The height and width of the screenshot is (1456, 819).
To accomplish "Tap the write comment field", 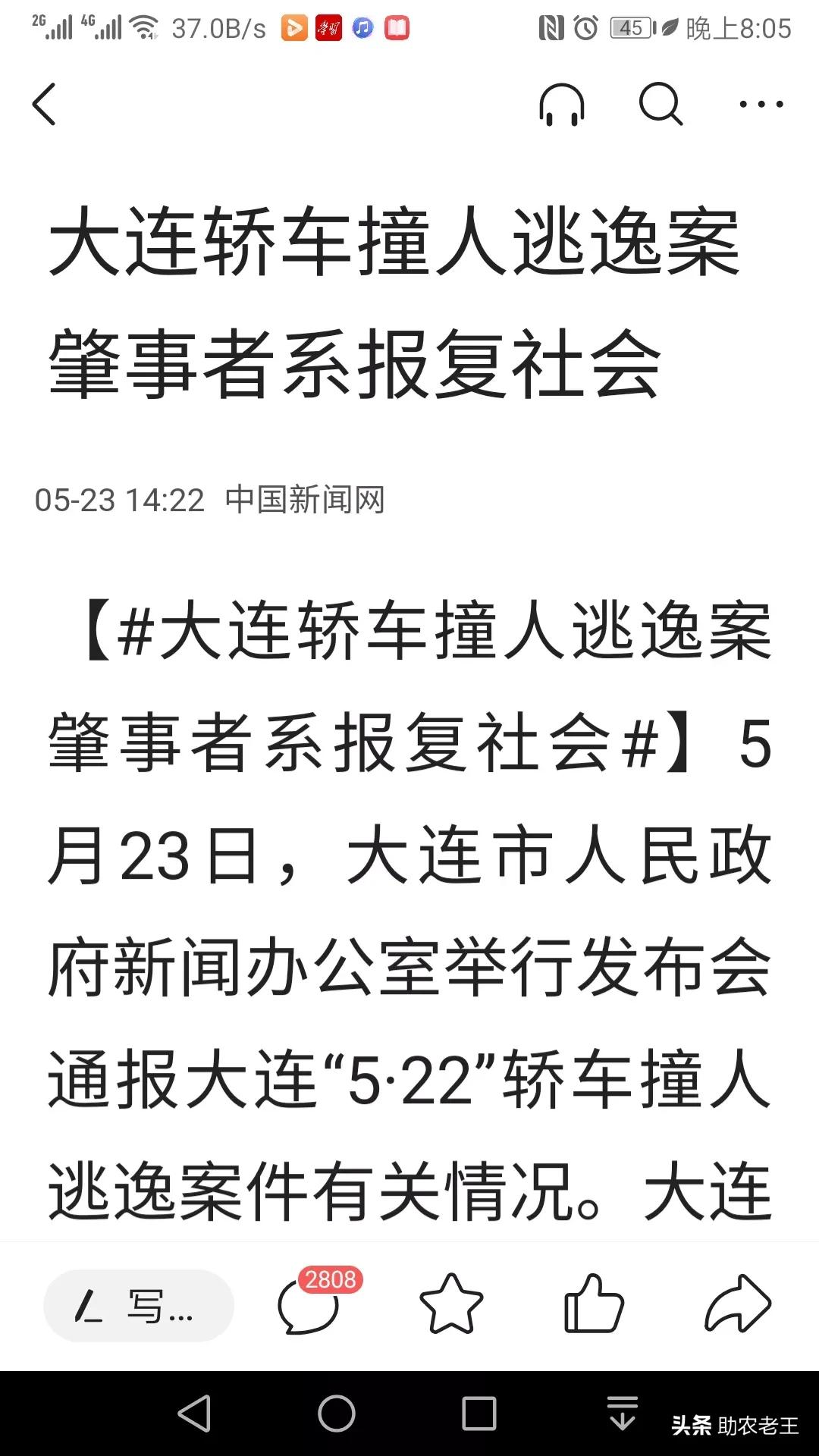I will 139,1306.
